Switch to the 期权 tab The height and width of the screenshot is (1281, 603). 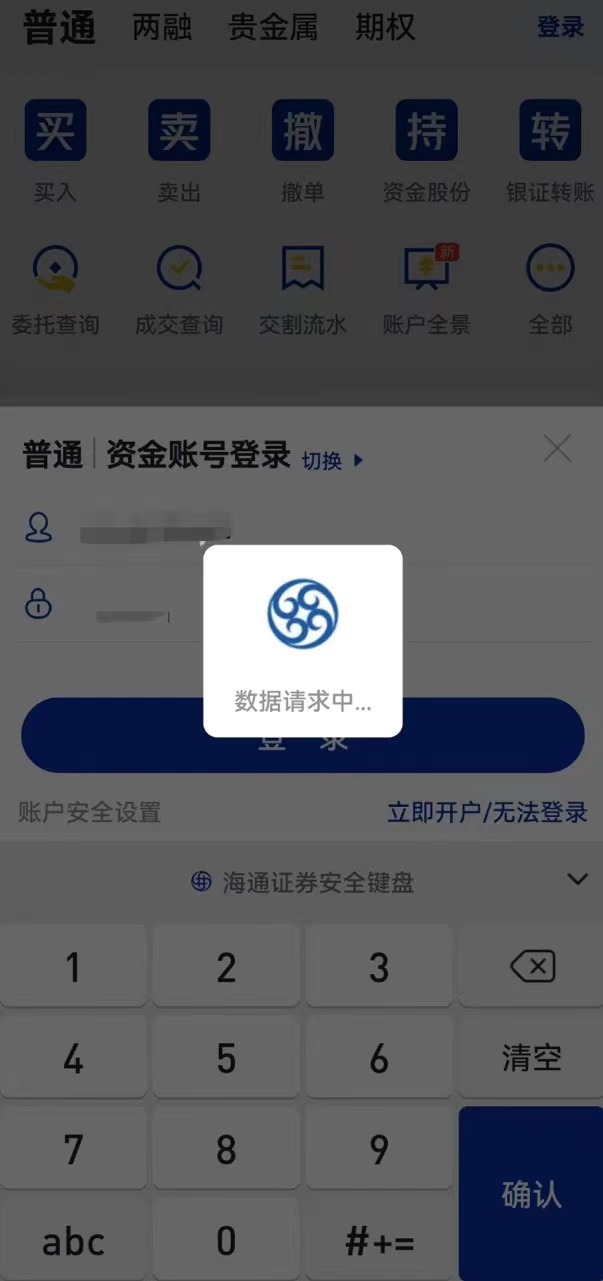coord(385,28)
